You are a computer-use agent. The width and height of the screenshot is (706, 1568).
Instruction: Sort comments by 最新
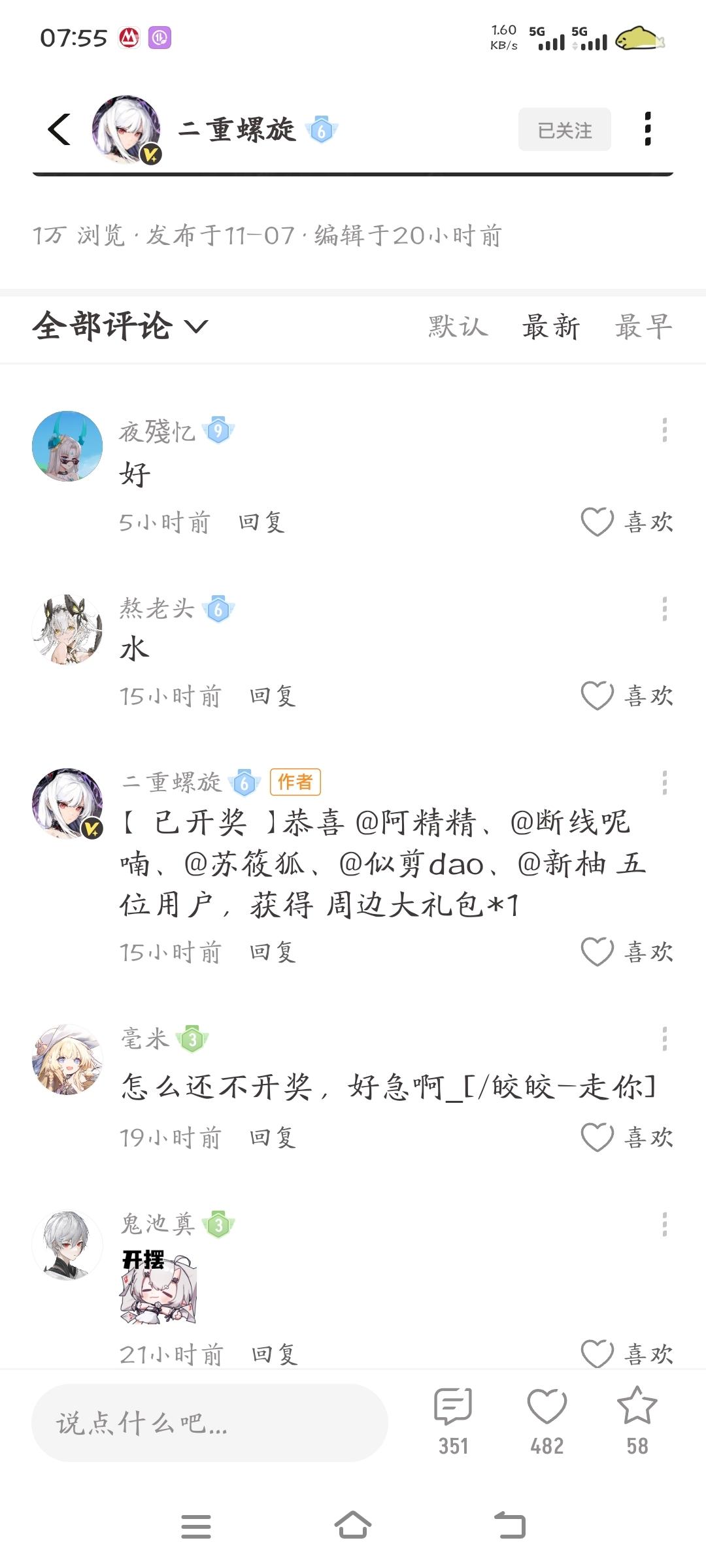coord(550,326)
